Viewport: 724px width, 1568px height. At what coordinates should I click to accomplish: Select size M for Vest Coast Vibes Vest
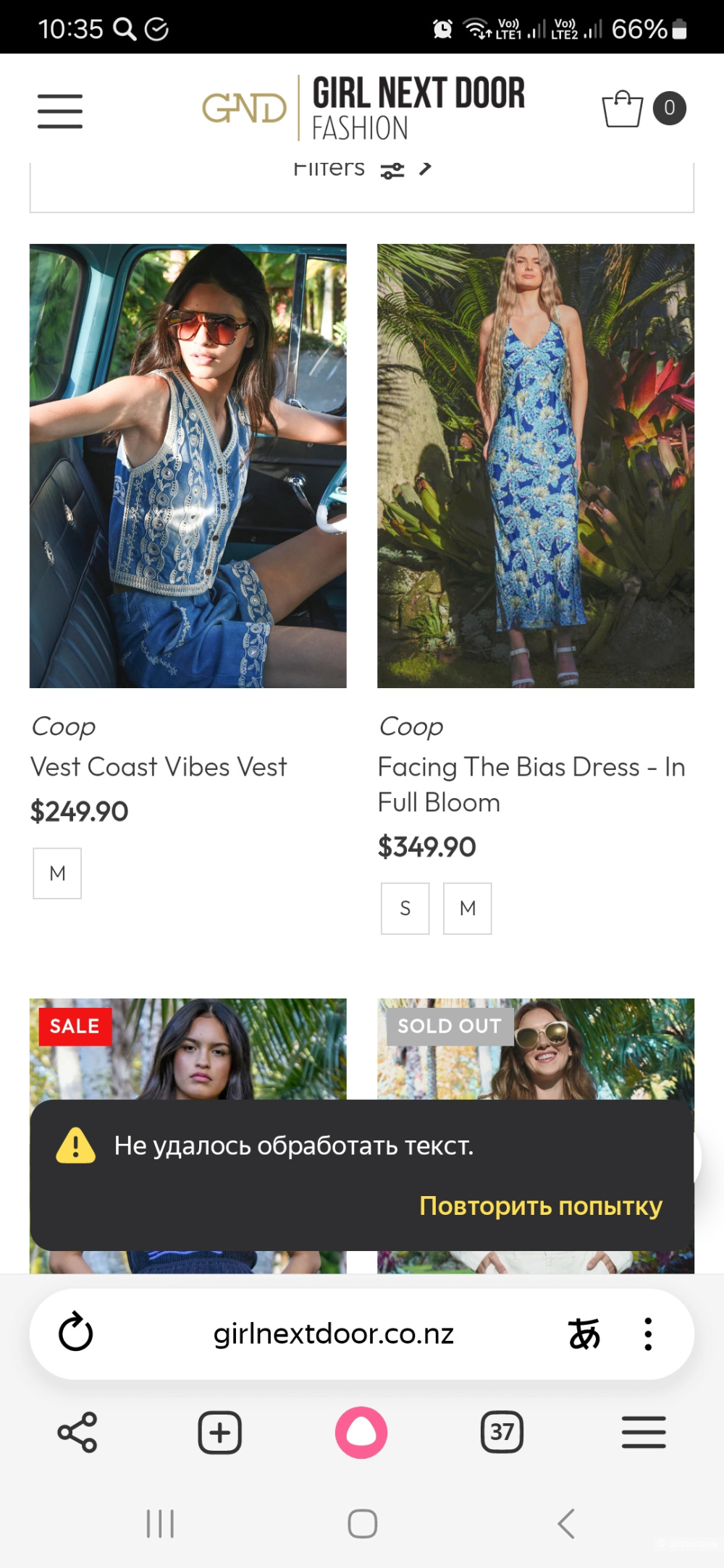point(57,873)
